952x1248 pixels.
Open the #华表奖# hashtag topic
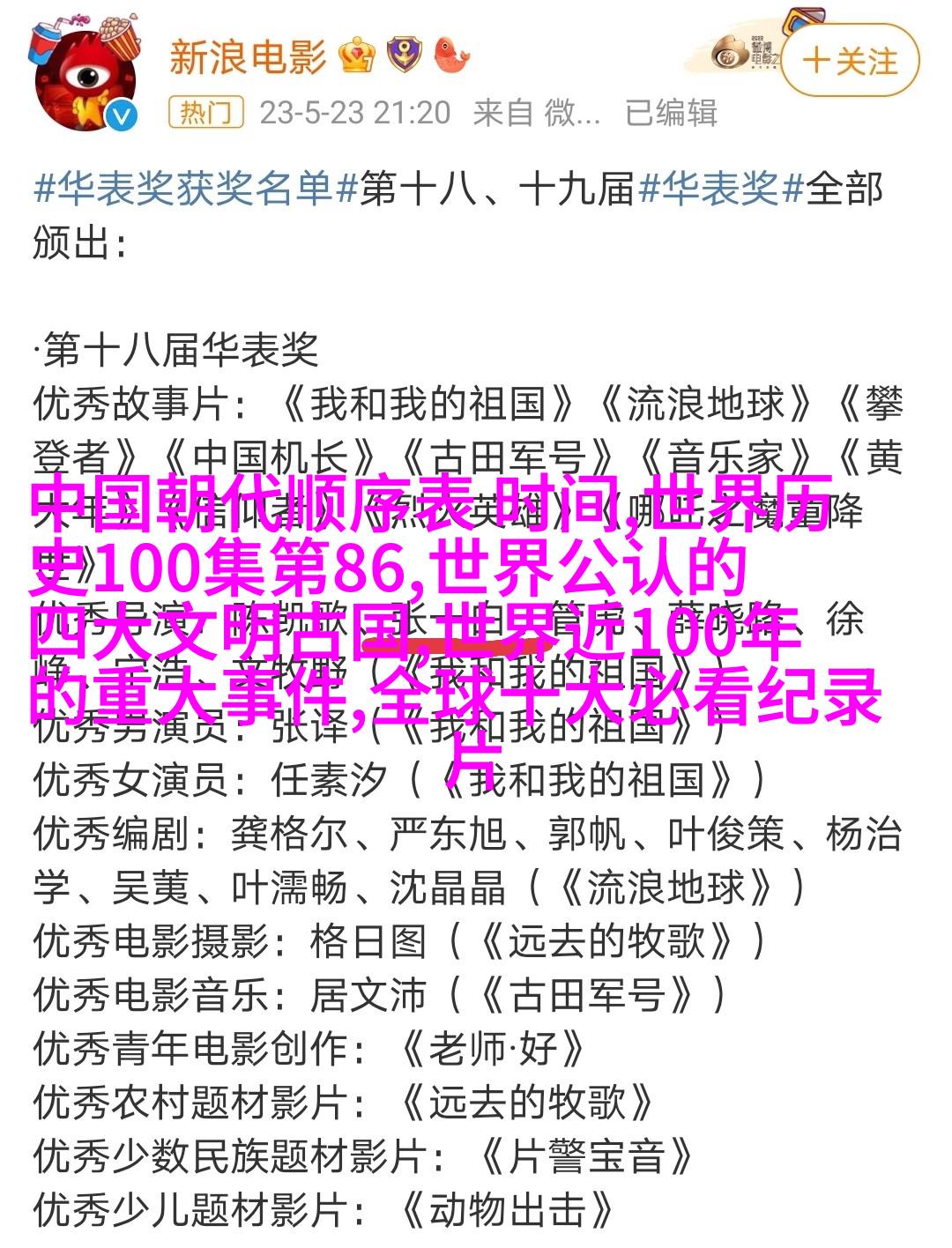pos(721,189)
